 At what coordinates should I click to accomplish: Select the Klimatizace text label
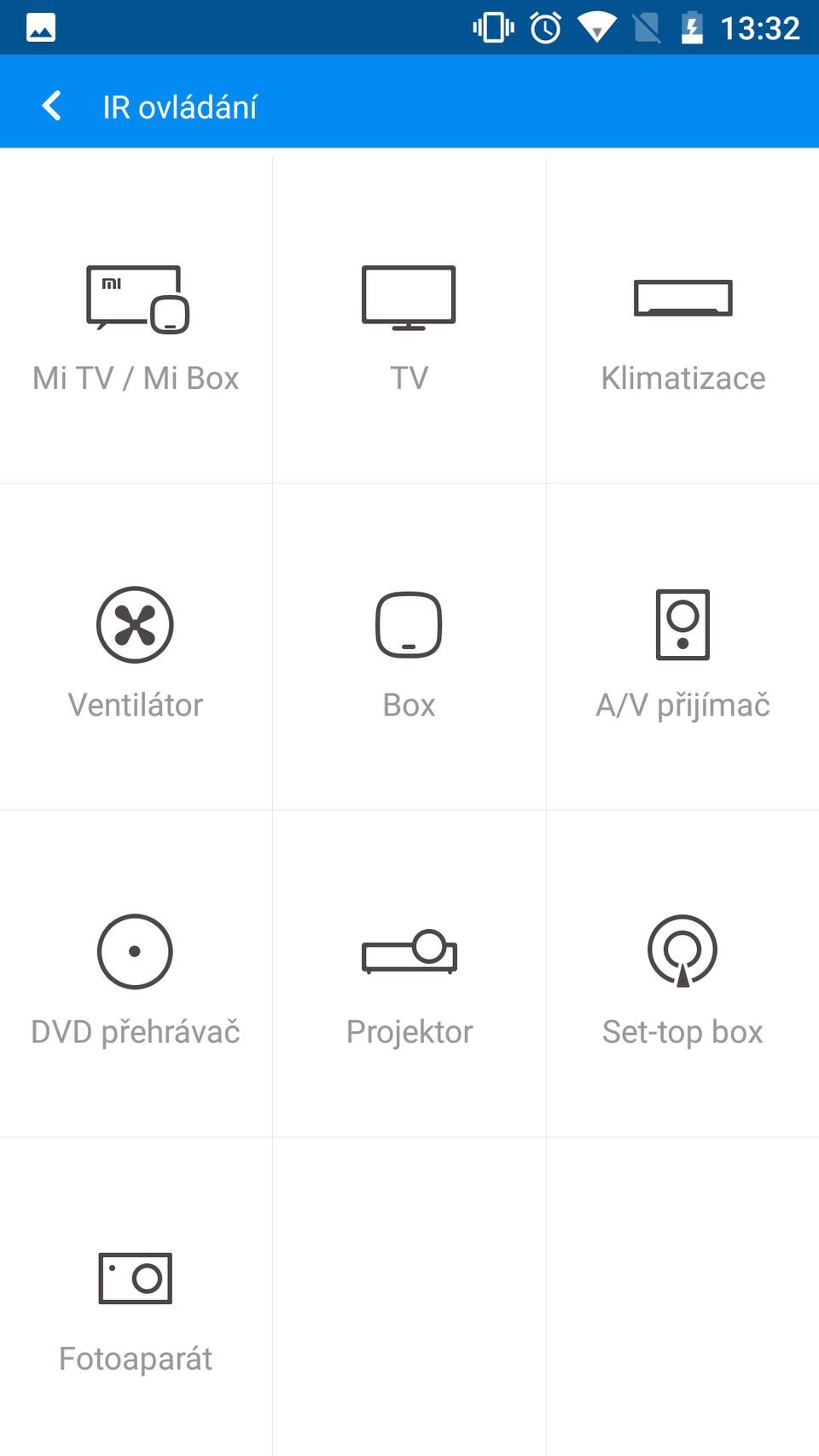(x=683, y=378)
